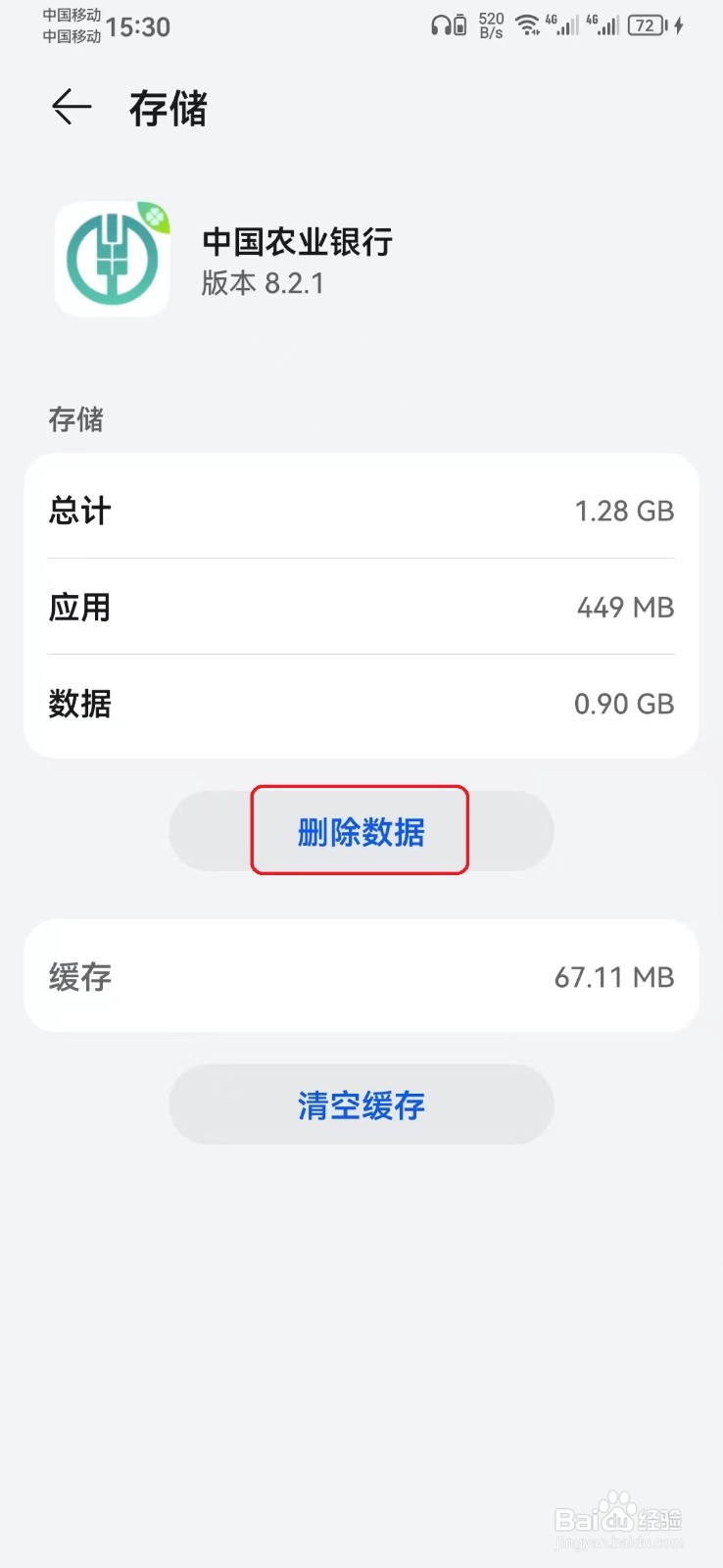
Task: Click the 缓存 row showing 67.11 MB
Action: (x=361, y=976)
